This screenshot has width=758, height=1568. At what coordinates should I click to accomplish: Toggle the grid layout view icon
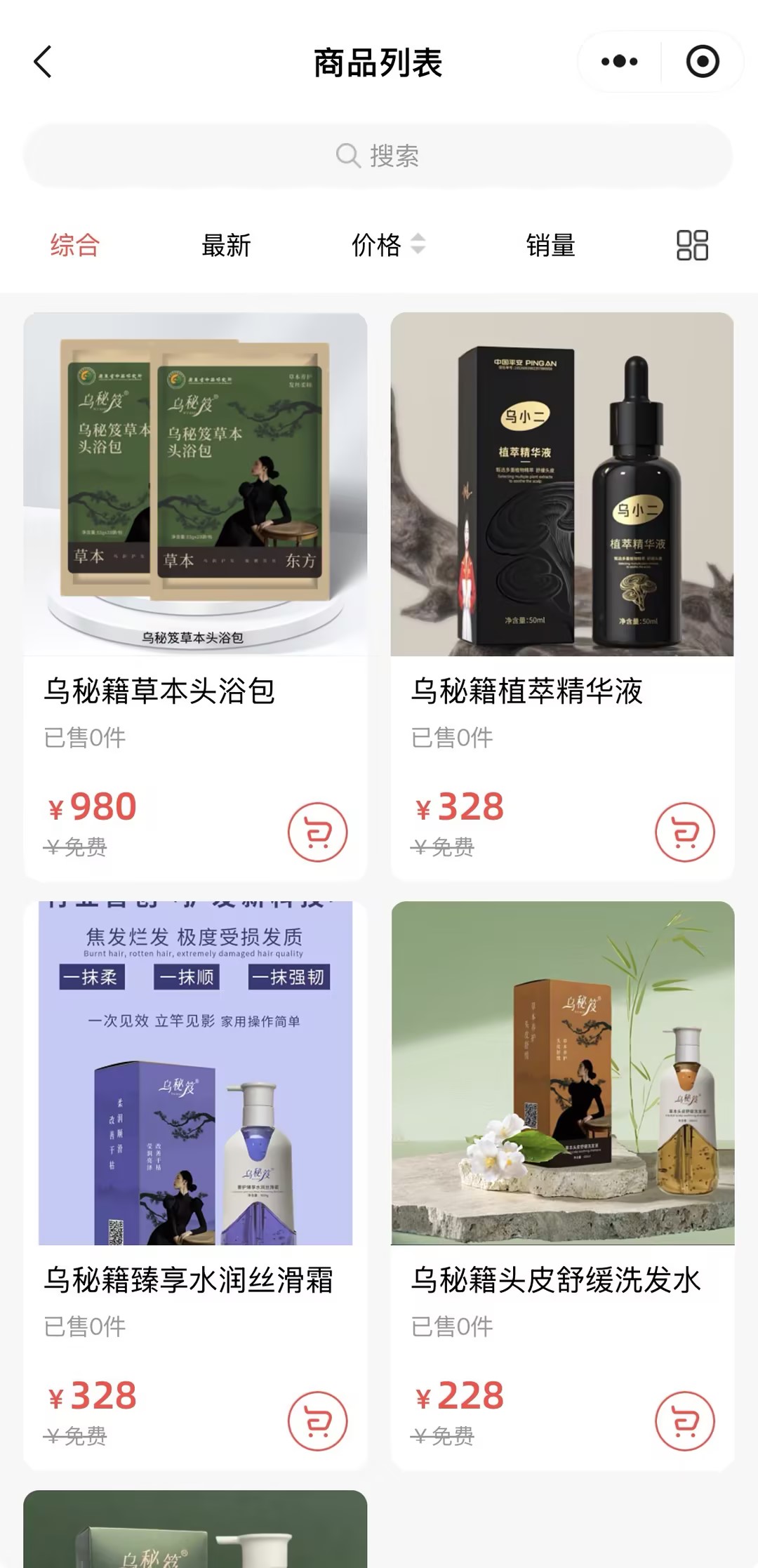(692, 246)
